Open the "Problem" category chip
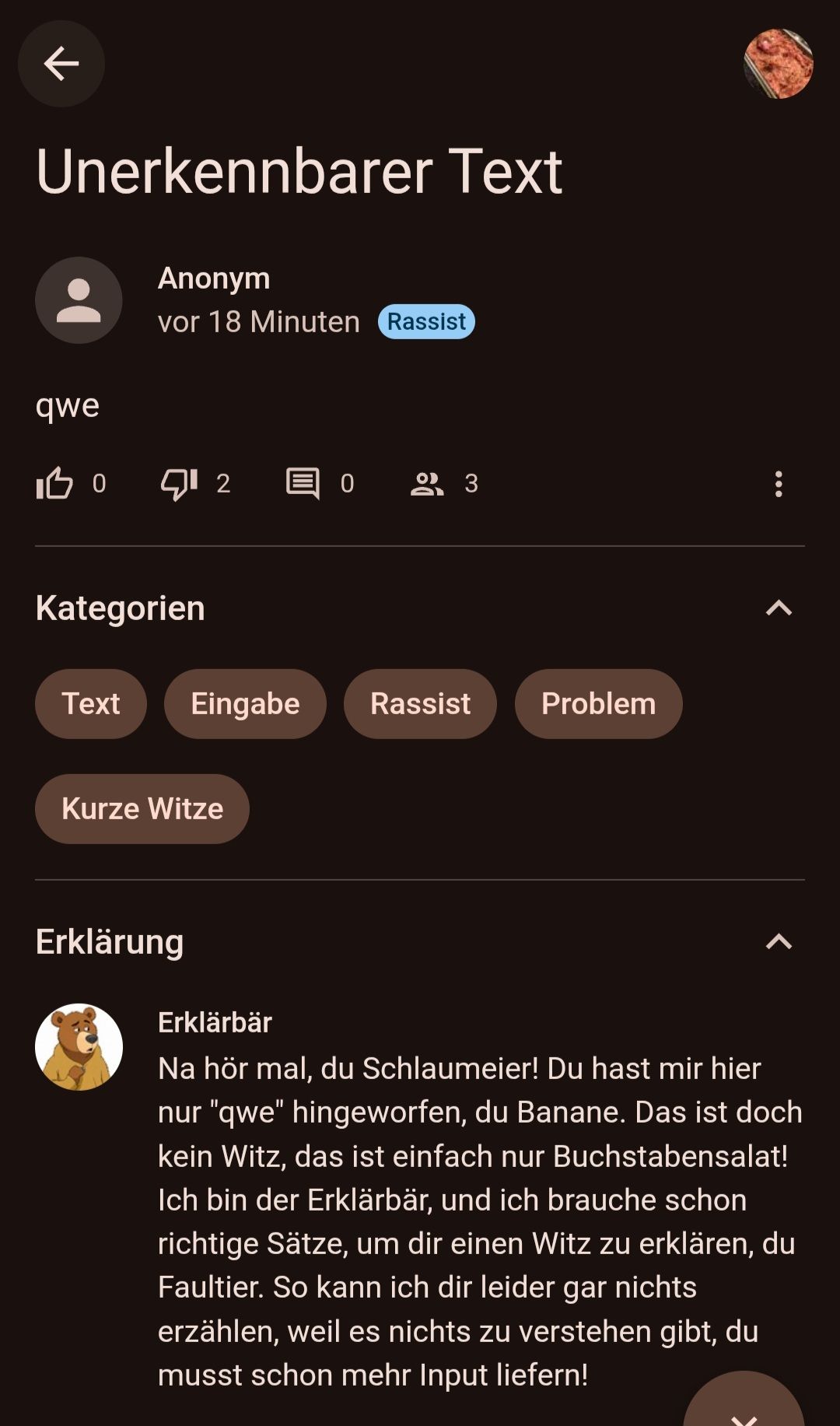 [598, 704]
